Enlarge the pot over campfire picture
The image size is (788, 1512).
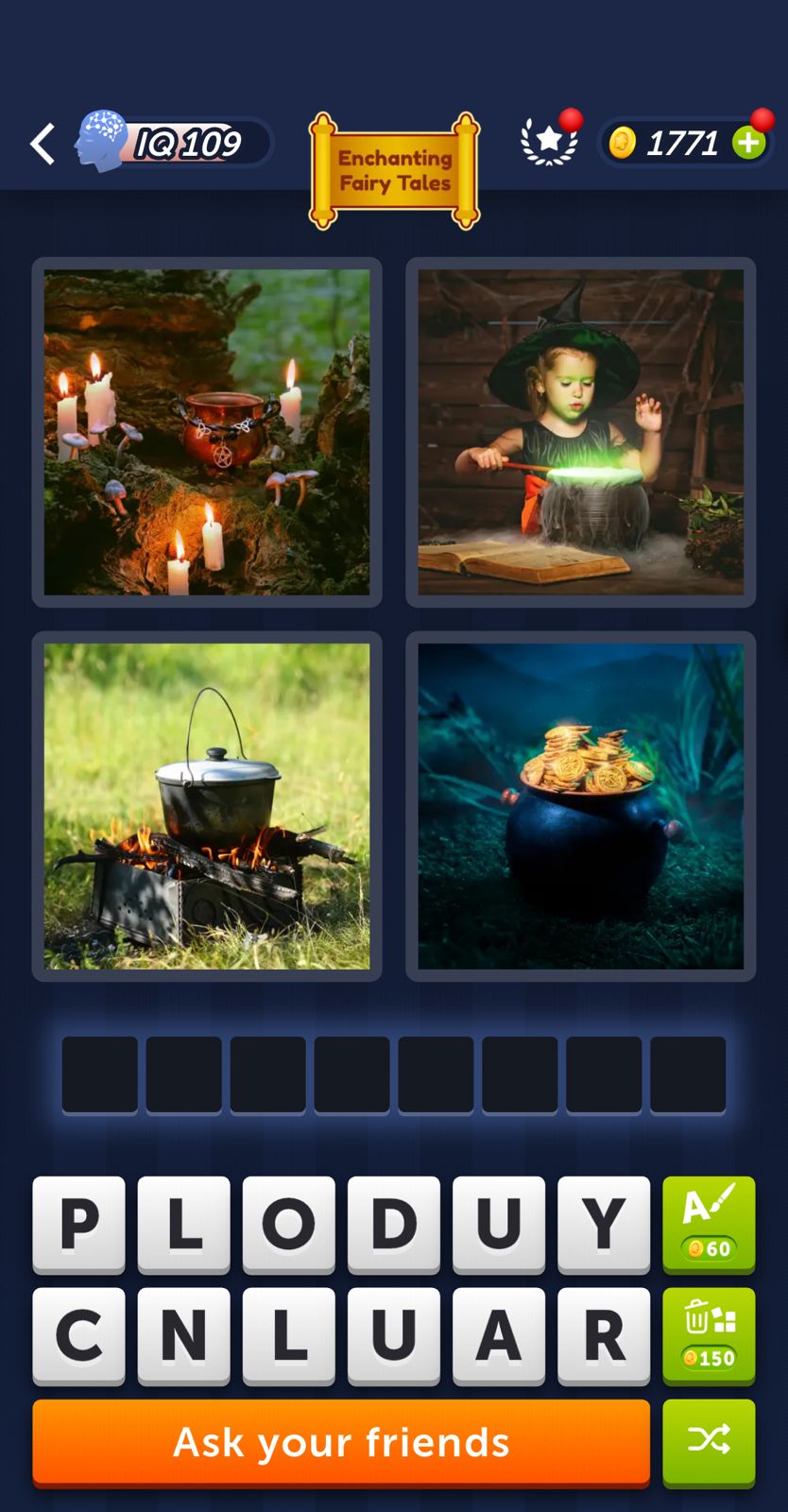pos(207,806)
